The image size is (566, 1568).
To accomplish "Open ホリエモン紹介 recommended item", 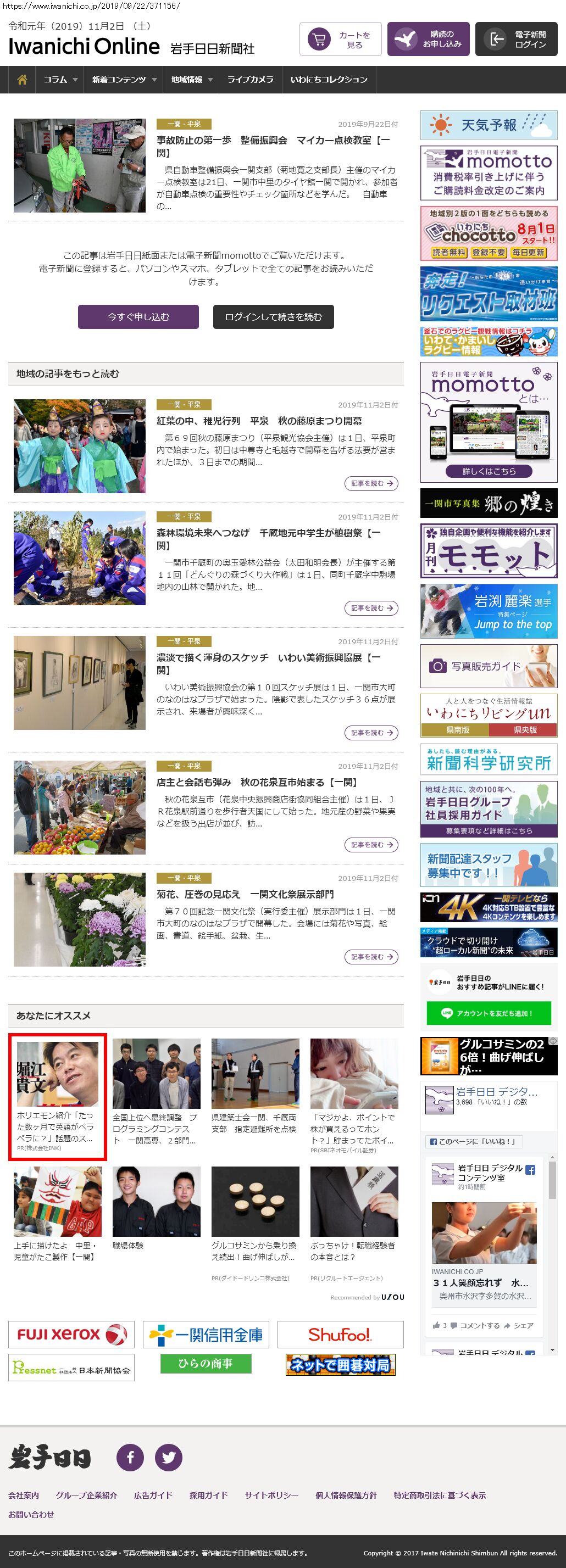I will tap(57, 1096).
